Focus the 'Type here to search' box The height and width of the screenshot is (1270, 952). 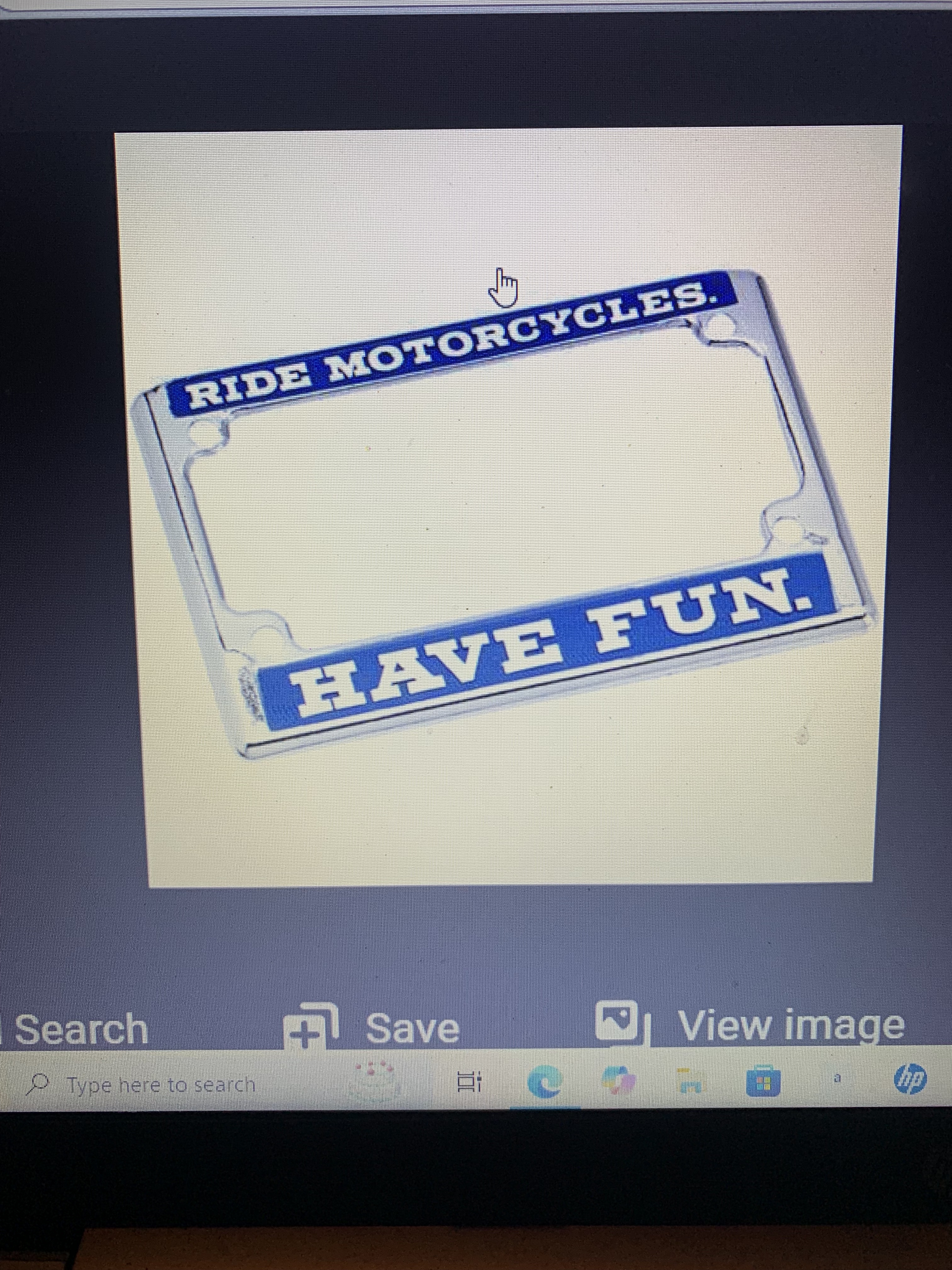tap(161, 1084)
